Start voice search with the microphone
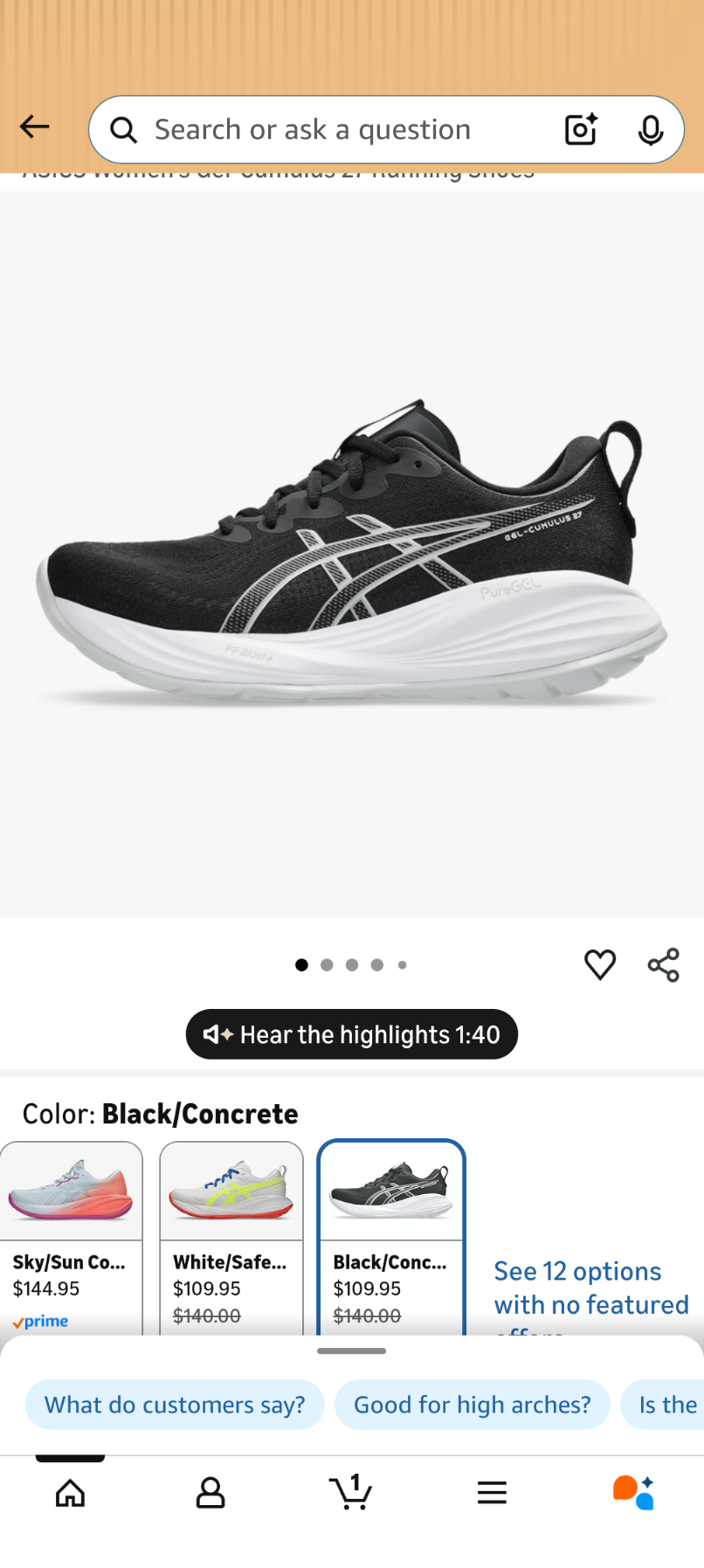 click(650, 130)
